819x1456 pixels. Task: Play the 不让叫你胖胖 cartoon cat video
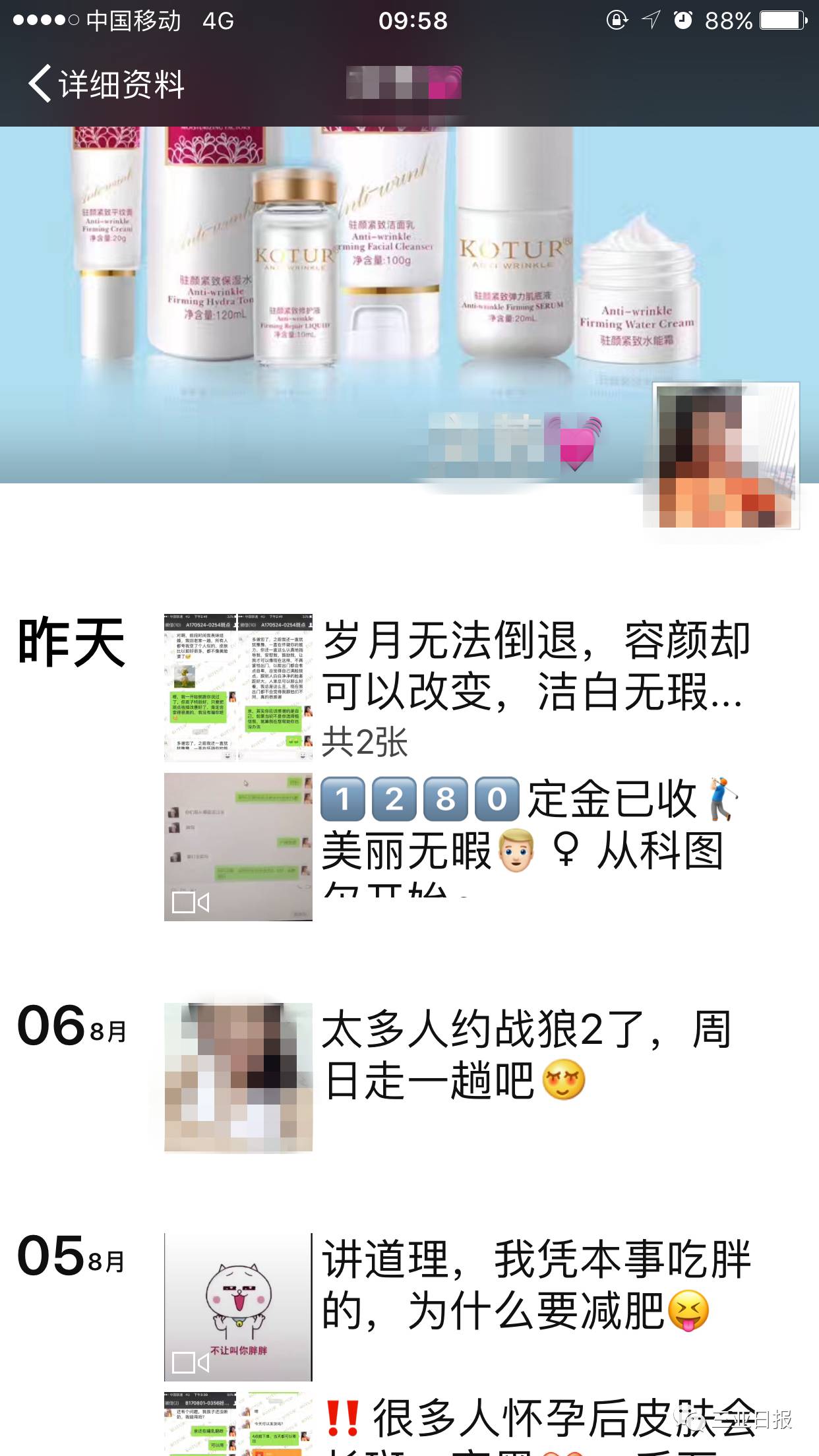[238, 1307]
